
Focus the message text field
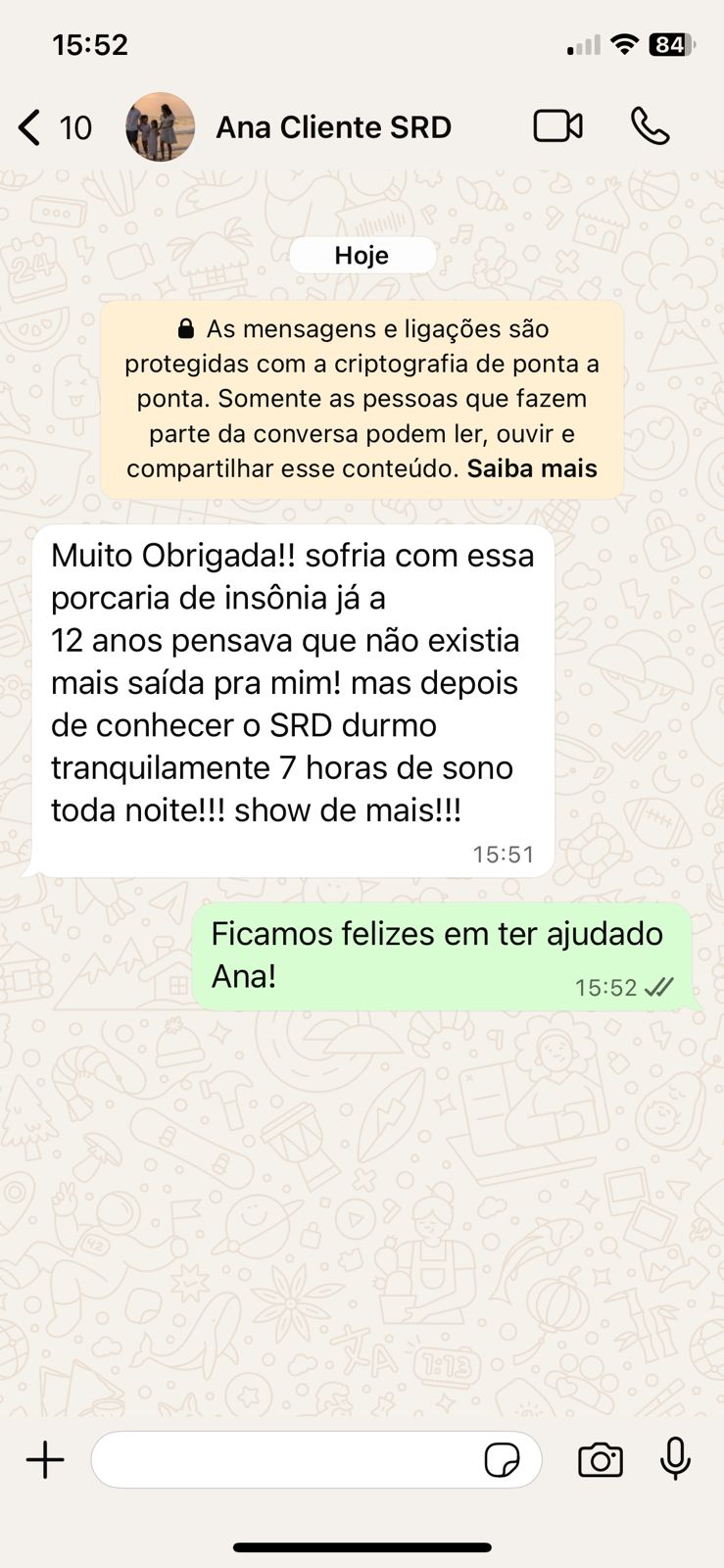coord(284,1460)
